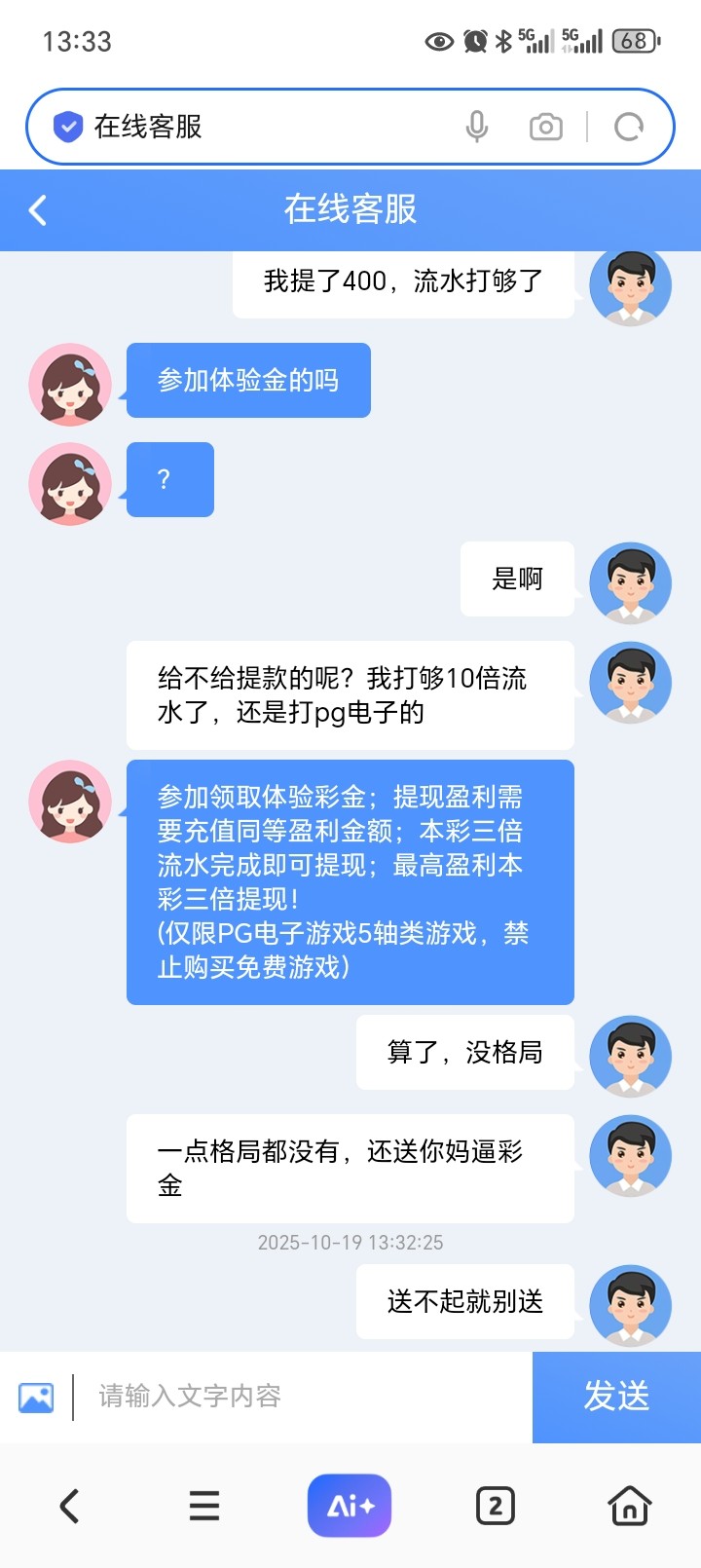This screenshot has width=701, height=1568.
Task: Tap the user avatar beside the latest message
Action: coord(630,1305)
